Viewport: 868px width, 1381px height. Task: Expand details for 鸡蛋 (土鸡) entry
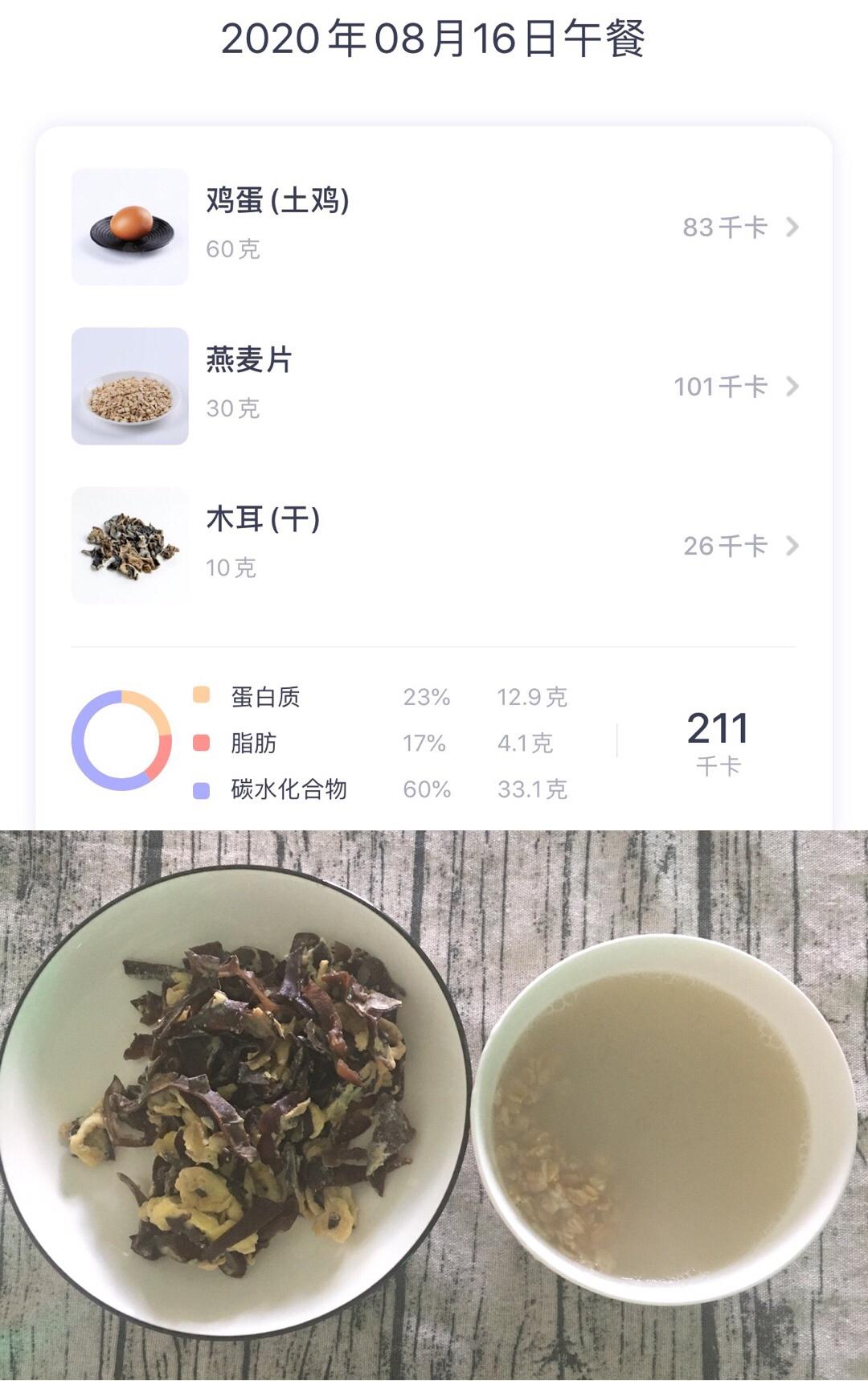click(x=791, y=226)
